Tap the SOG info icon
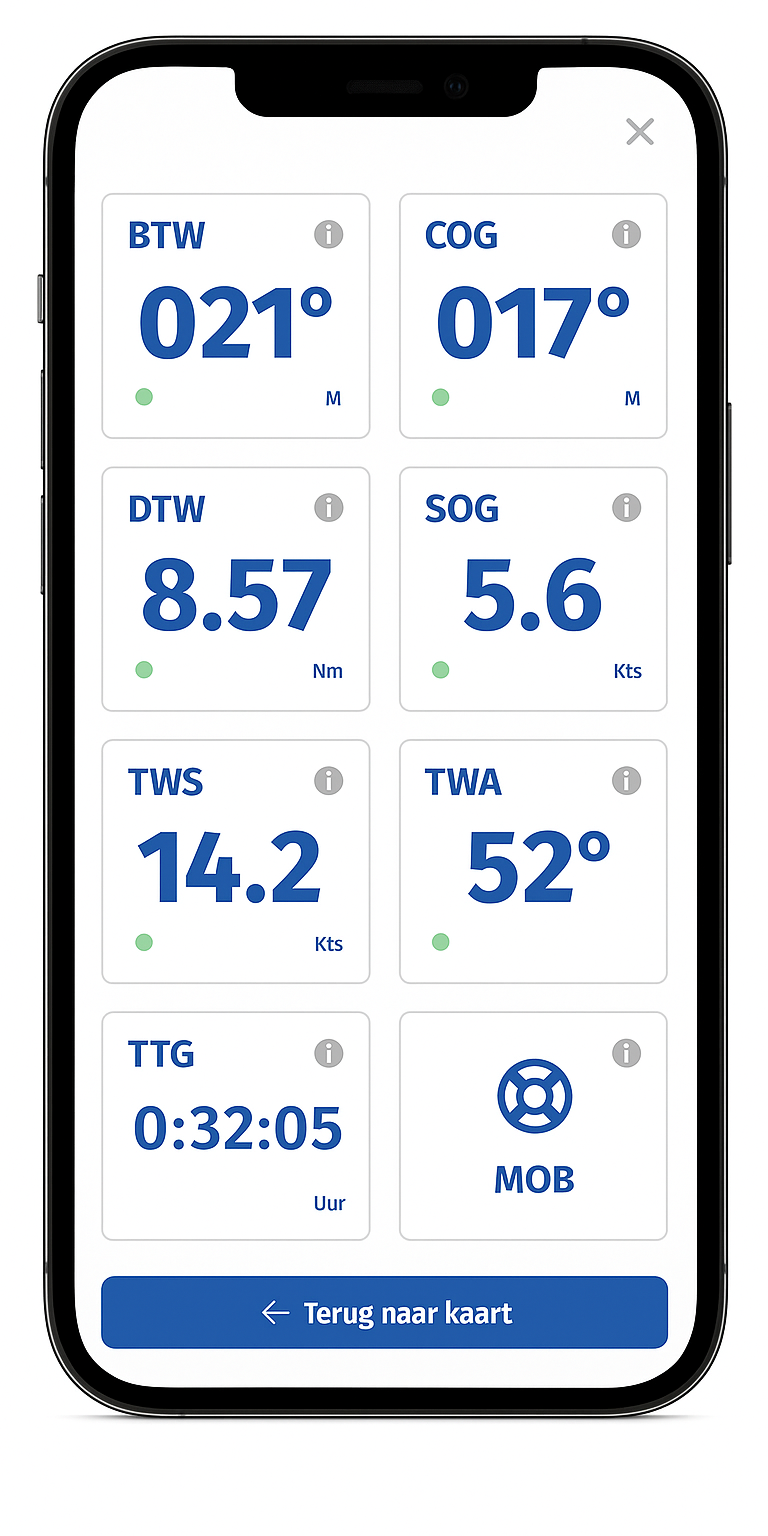Viewport: 768px width, 1536px height. [x=626, y=507]
